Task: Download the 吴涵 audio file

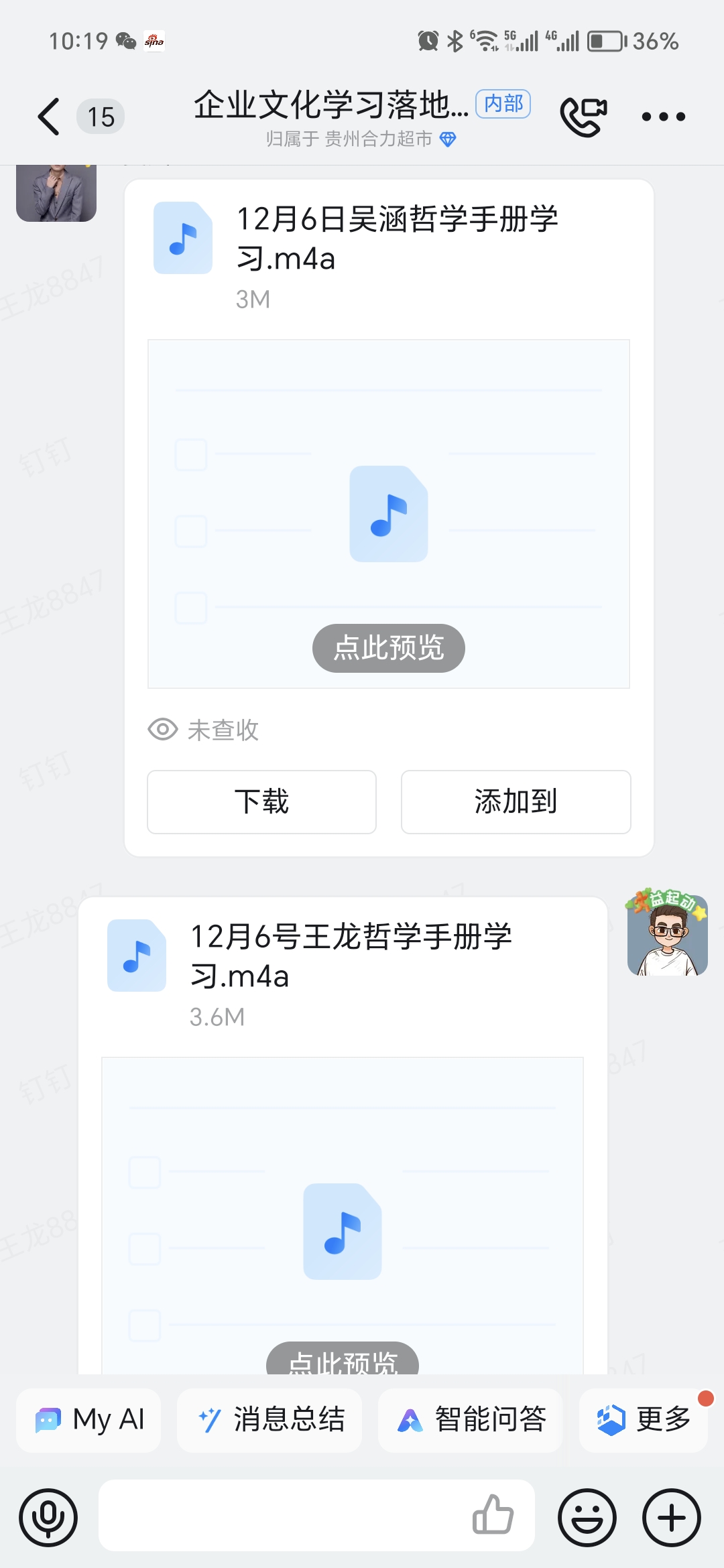Action: [261, 801]
